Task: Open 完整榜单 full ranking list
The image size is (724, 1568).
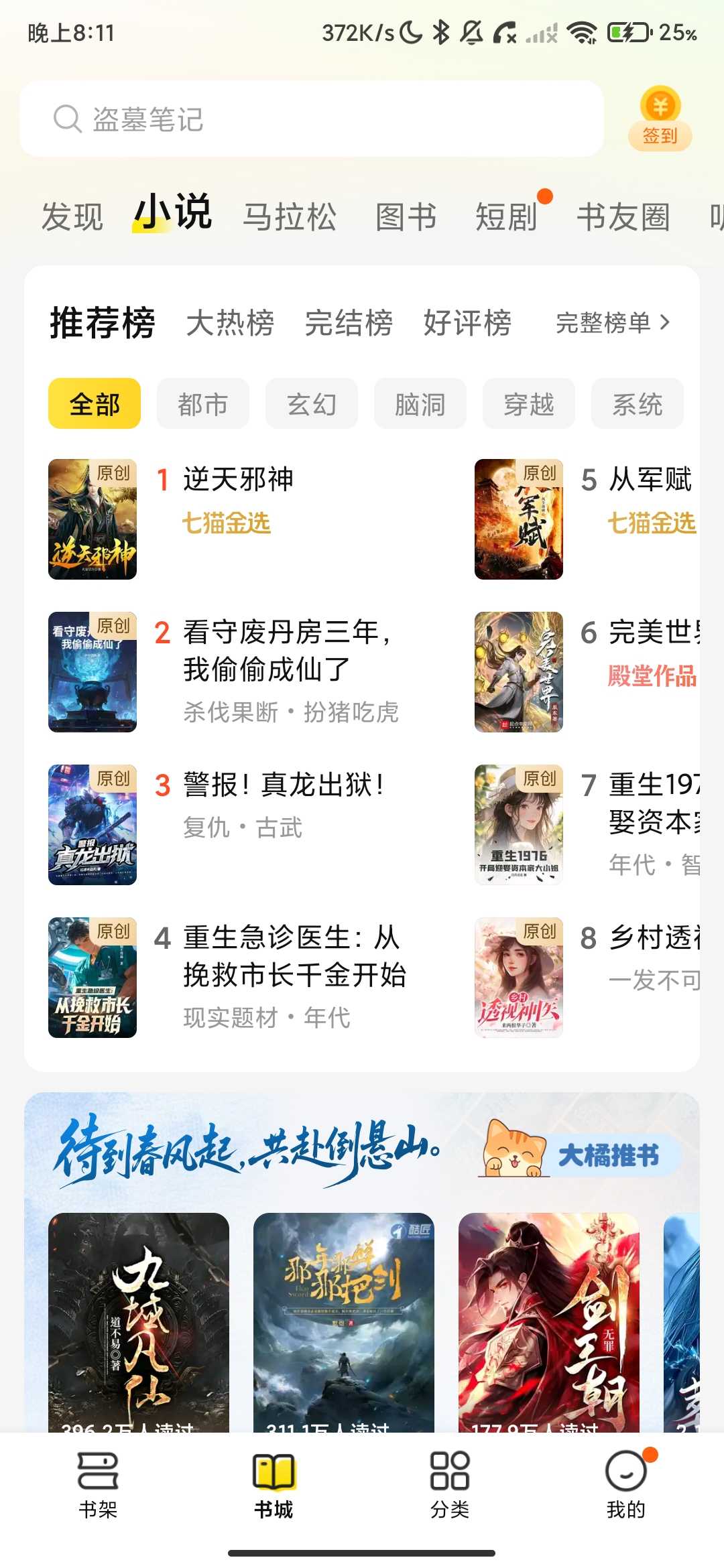Action: tap(613, 323)
